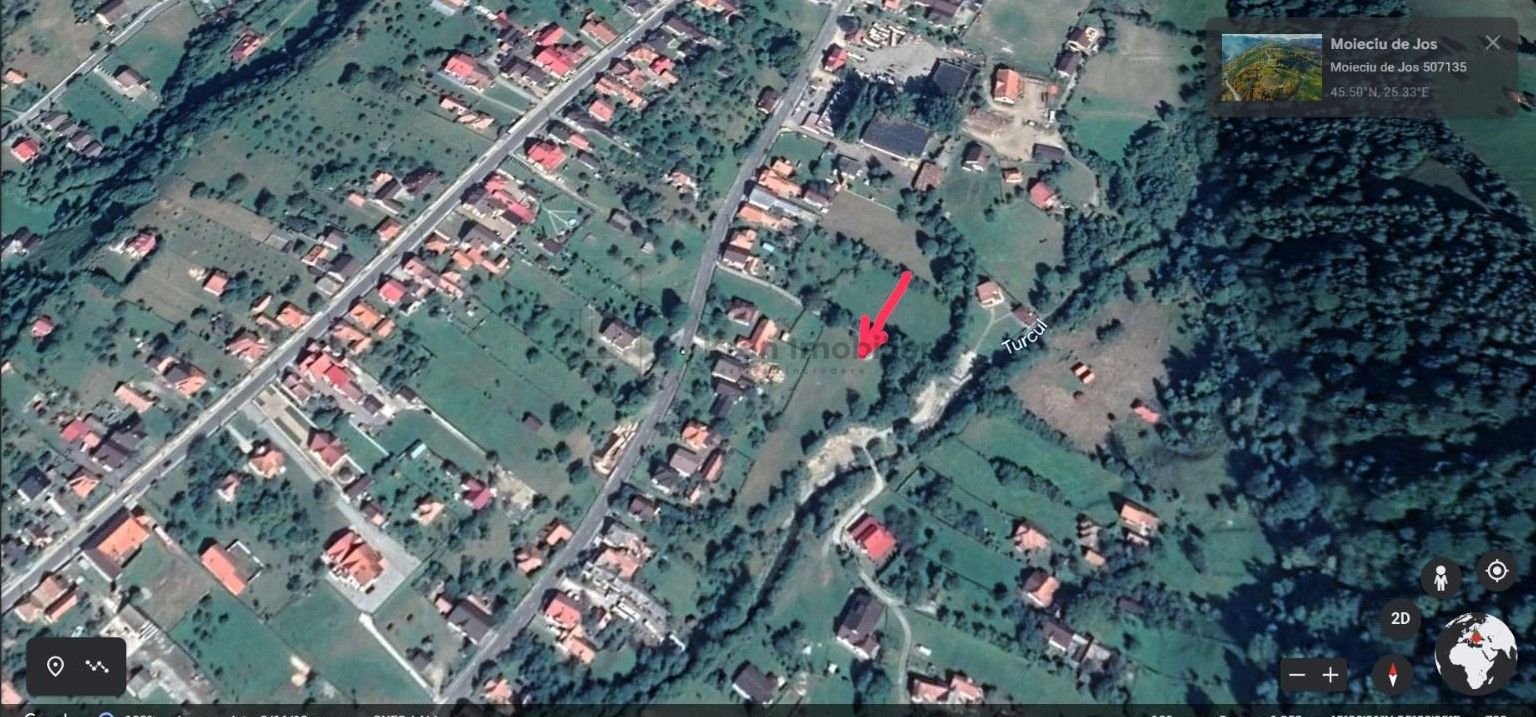Screen dimensions: 1536x717
Task: Close the Moieciu de Jos info card
Action: 1492,43
